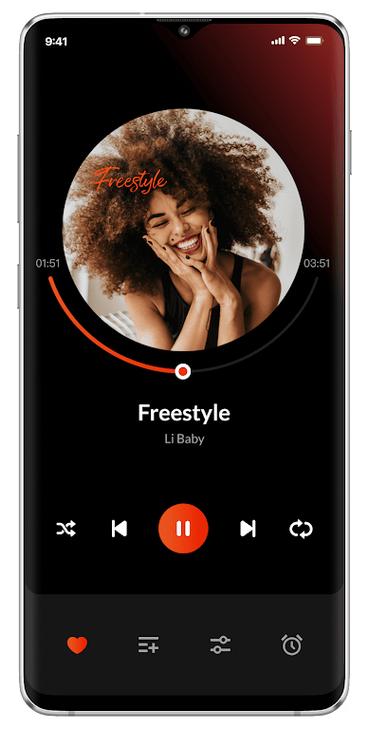Add this song to a playlist

pos(148,645)
